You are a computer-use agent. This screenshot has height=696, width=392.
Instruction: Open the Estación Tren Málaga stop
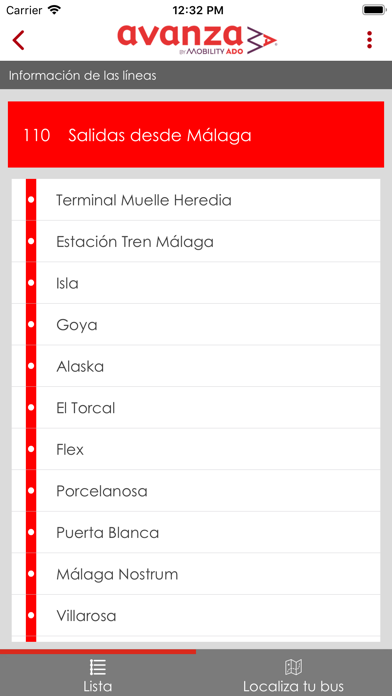196,241
